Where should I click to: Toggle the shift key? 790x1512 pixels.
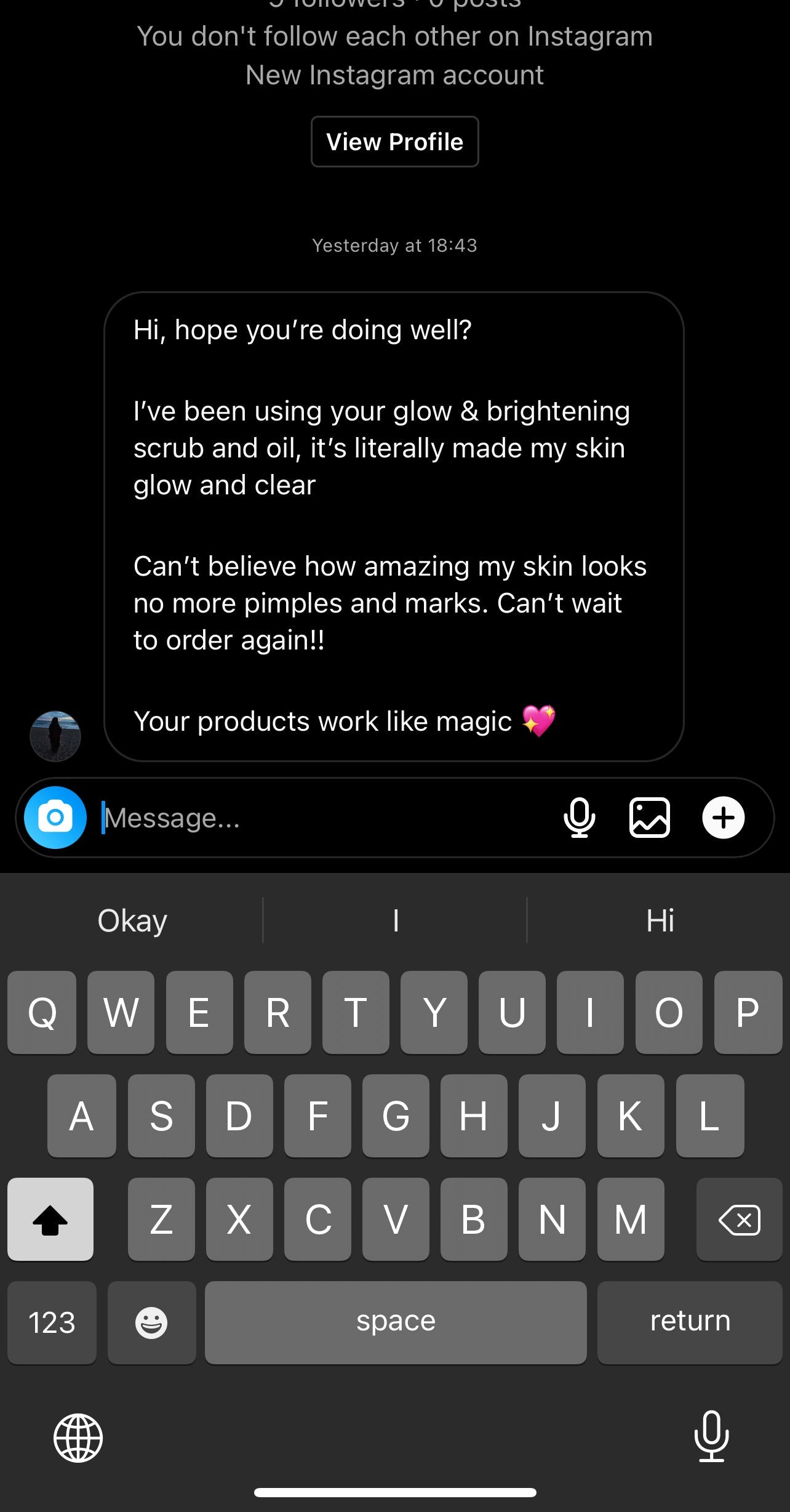[50, 1220]
